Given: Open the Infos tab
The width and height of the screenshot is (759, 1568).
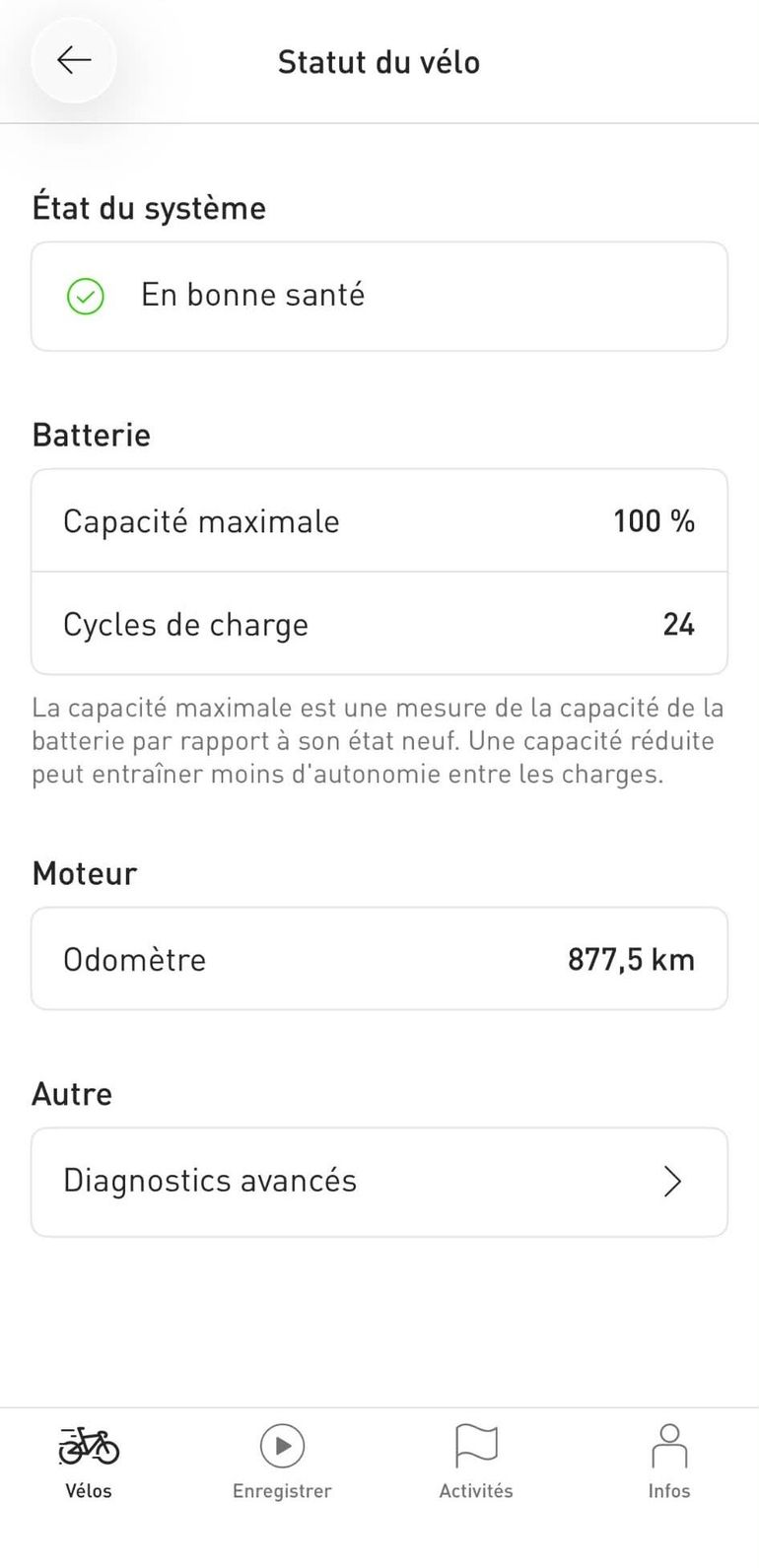Looking at the screenshot, I should (x=669, y=1463).
